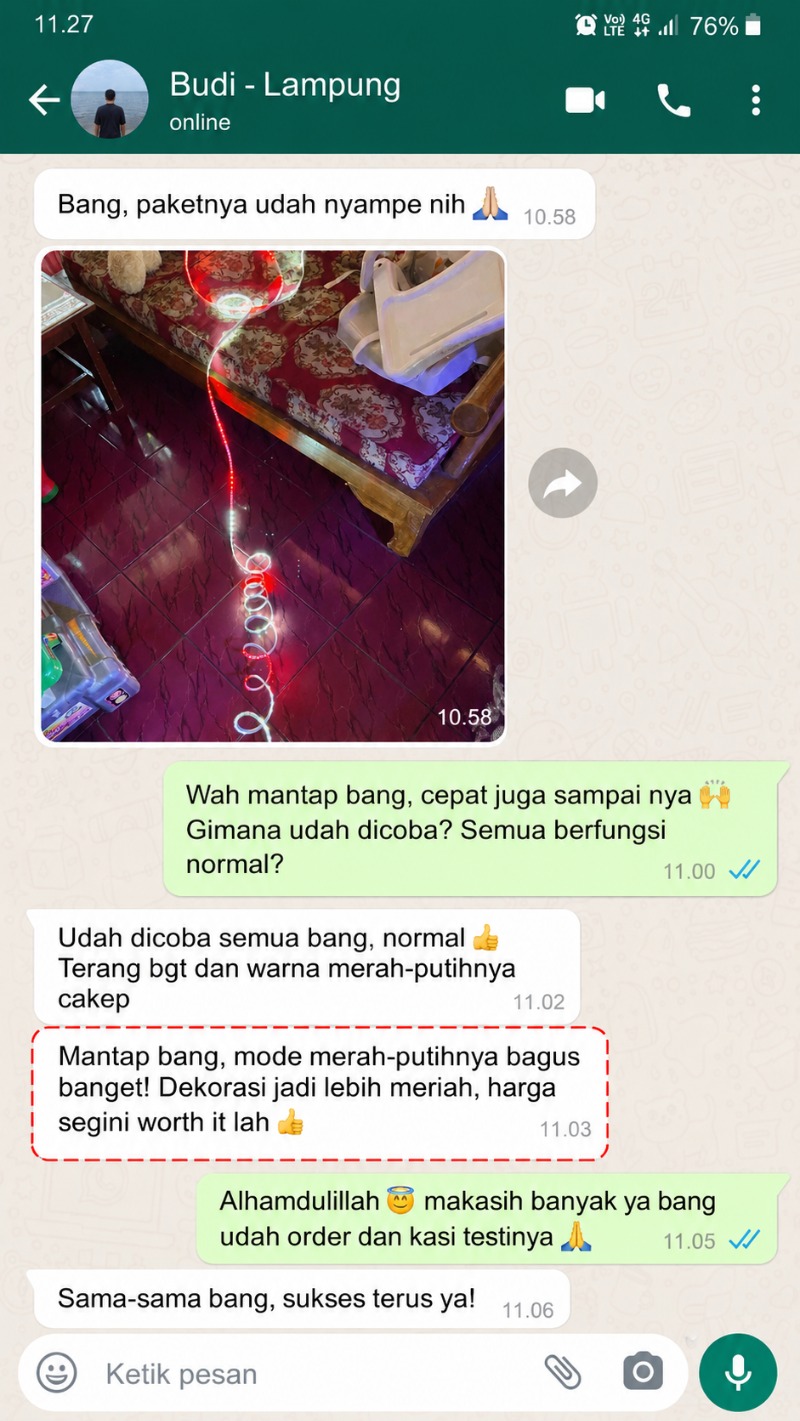Open the chat overflow menu
The height and width of the screenshot is (1421, 800).
tap(755, 100)
